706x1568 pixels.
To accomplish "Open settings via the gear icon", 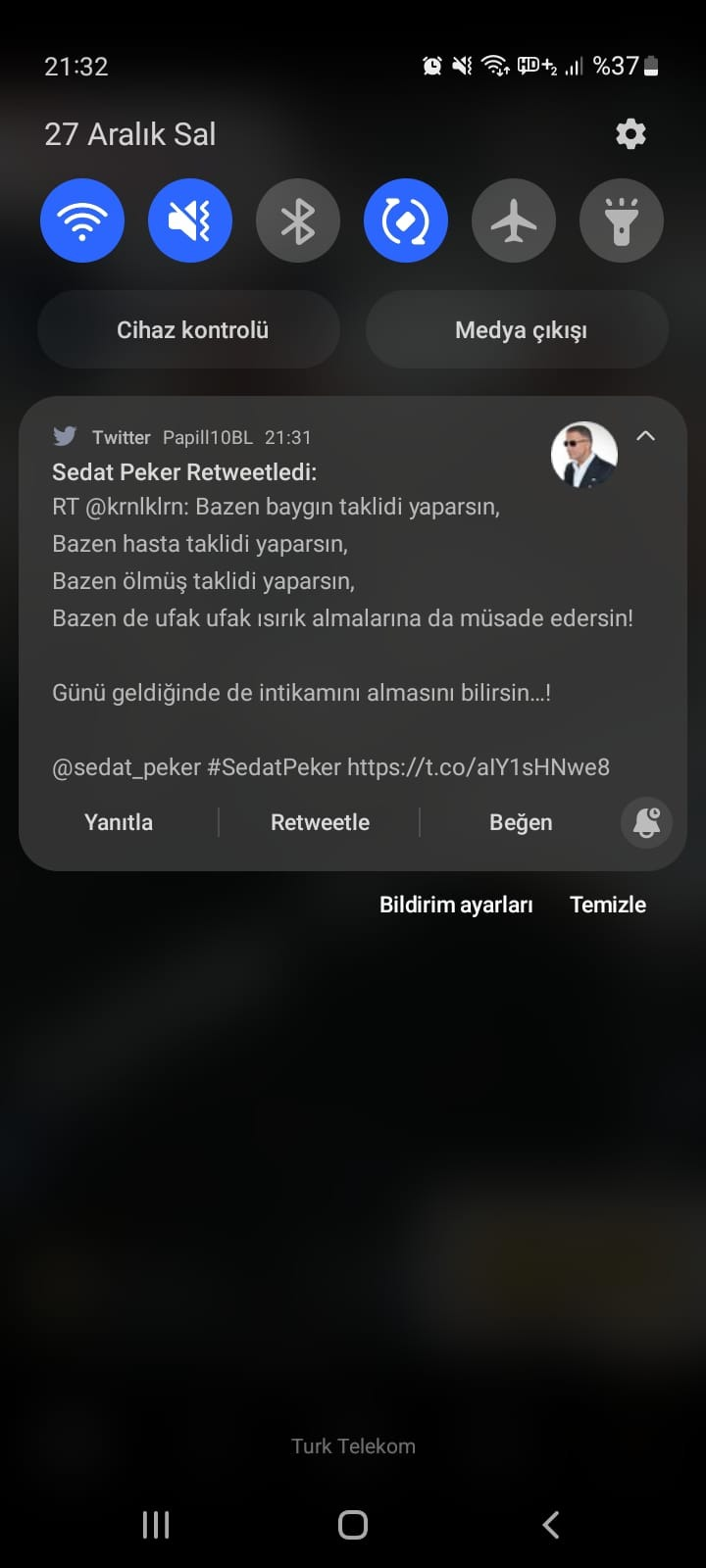I will point(630,134).
